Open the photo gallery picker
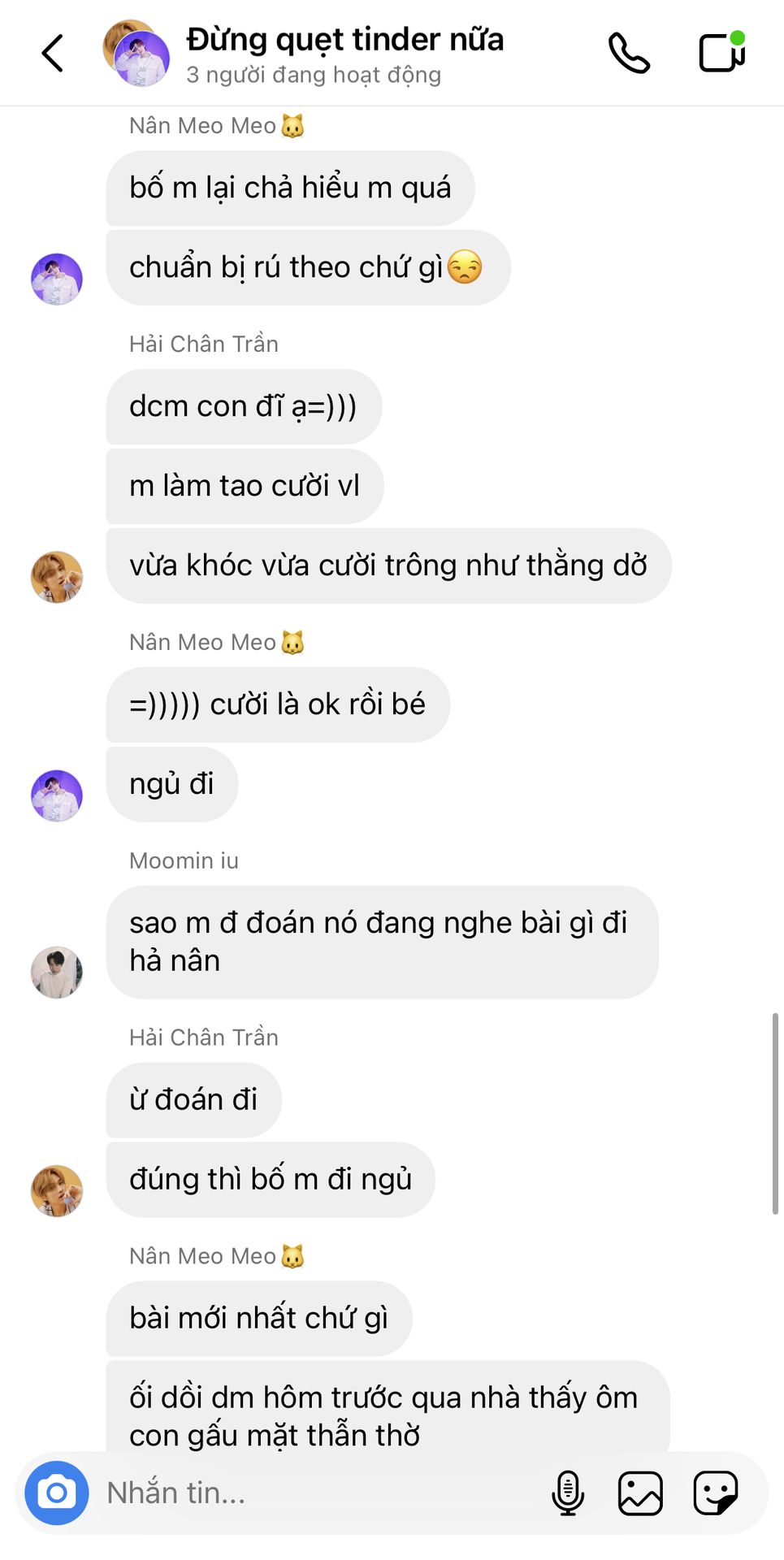This screenshot has height=1560, width=784. pyautogui.click(x=640, y=1493)
